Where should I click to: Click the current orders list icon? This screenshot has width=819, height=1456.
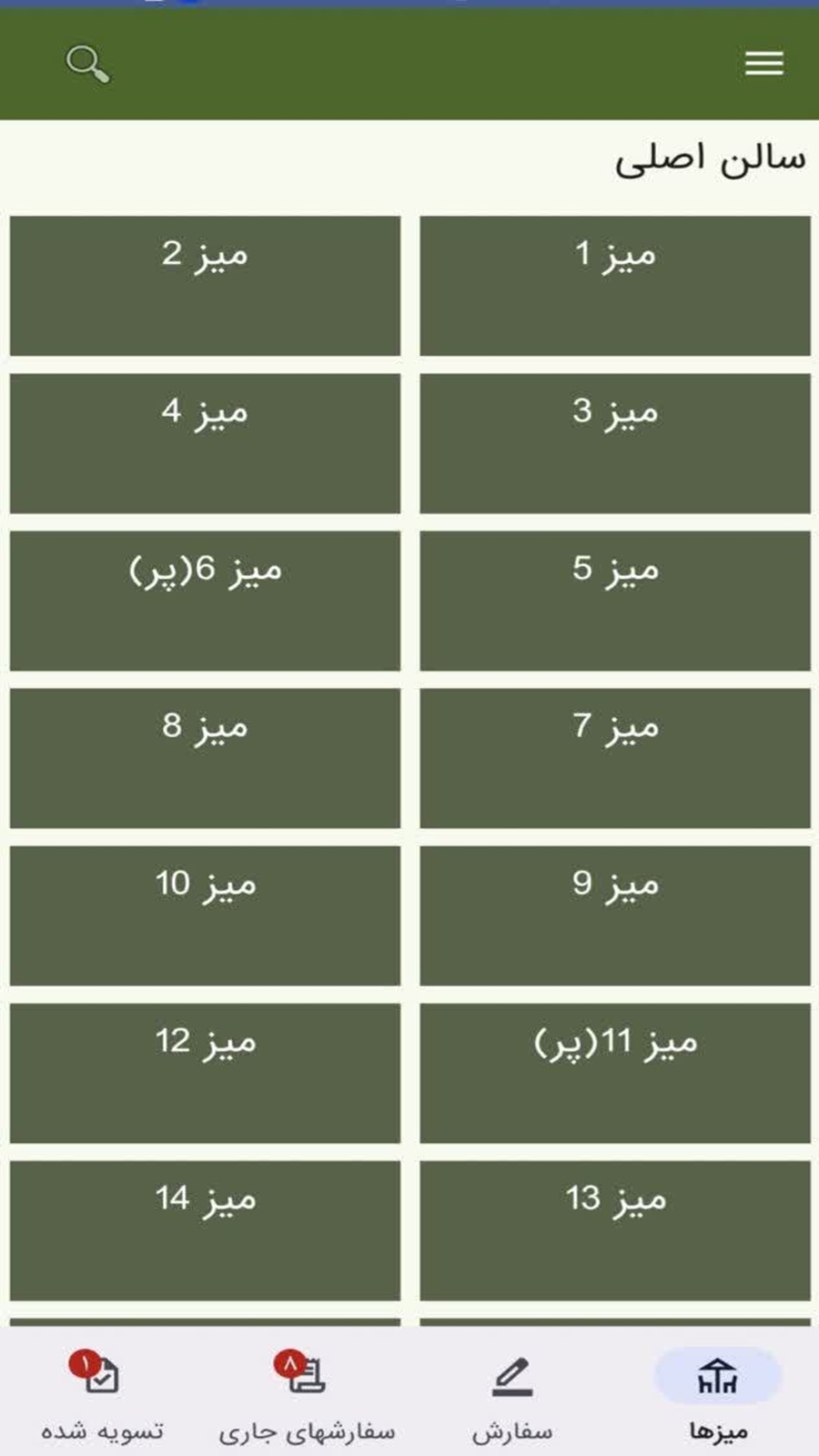click(309, 1377)
